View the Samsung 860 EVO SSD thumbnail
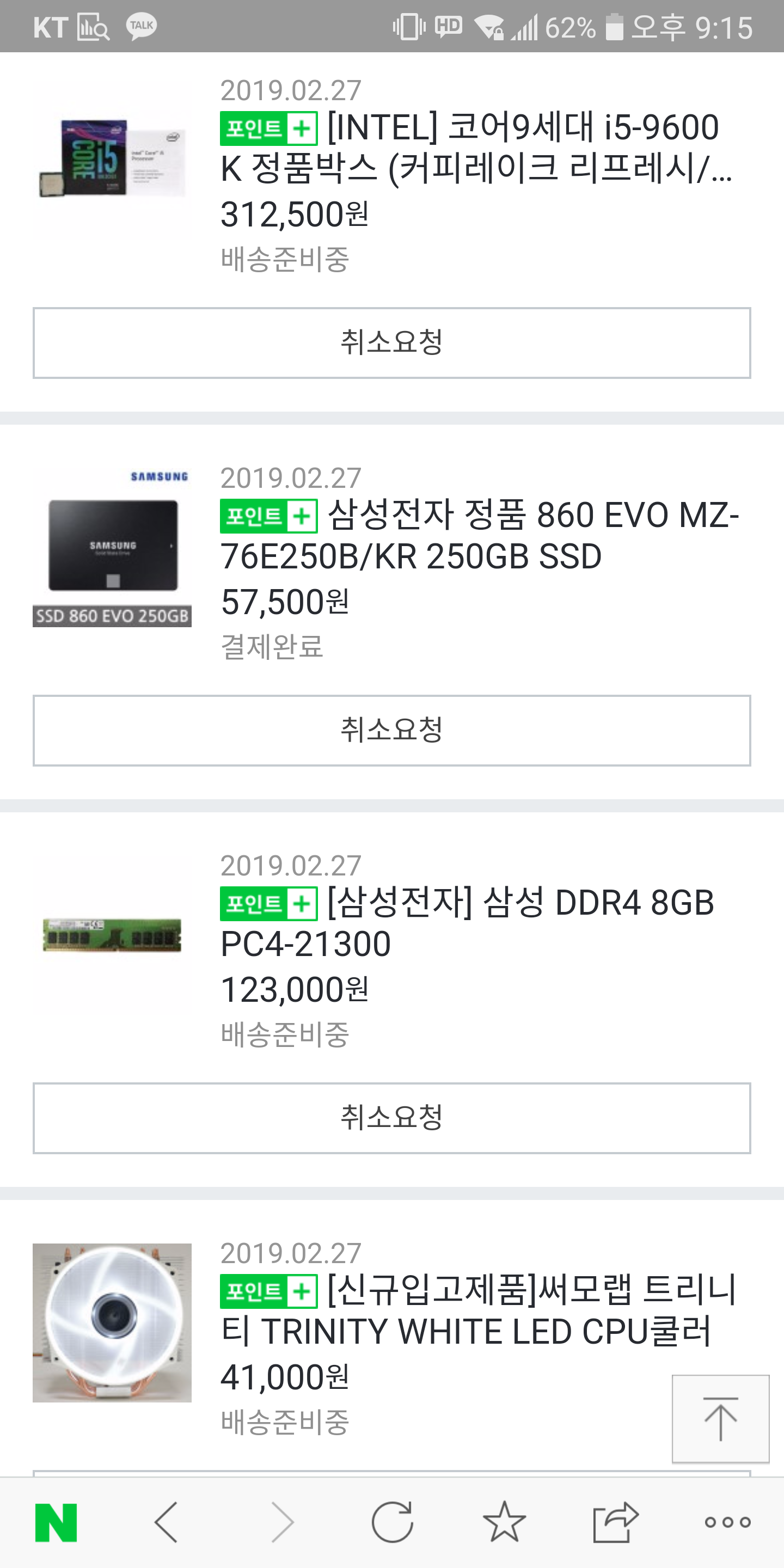This screenshot has width=784, height=1568. [x=112, y=547]
